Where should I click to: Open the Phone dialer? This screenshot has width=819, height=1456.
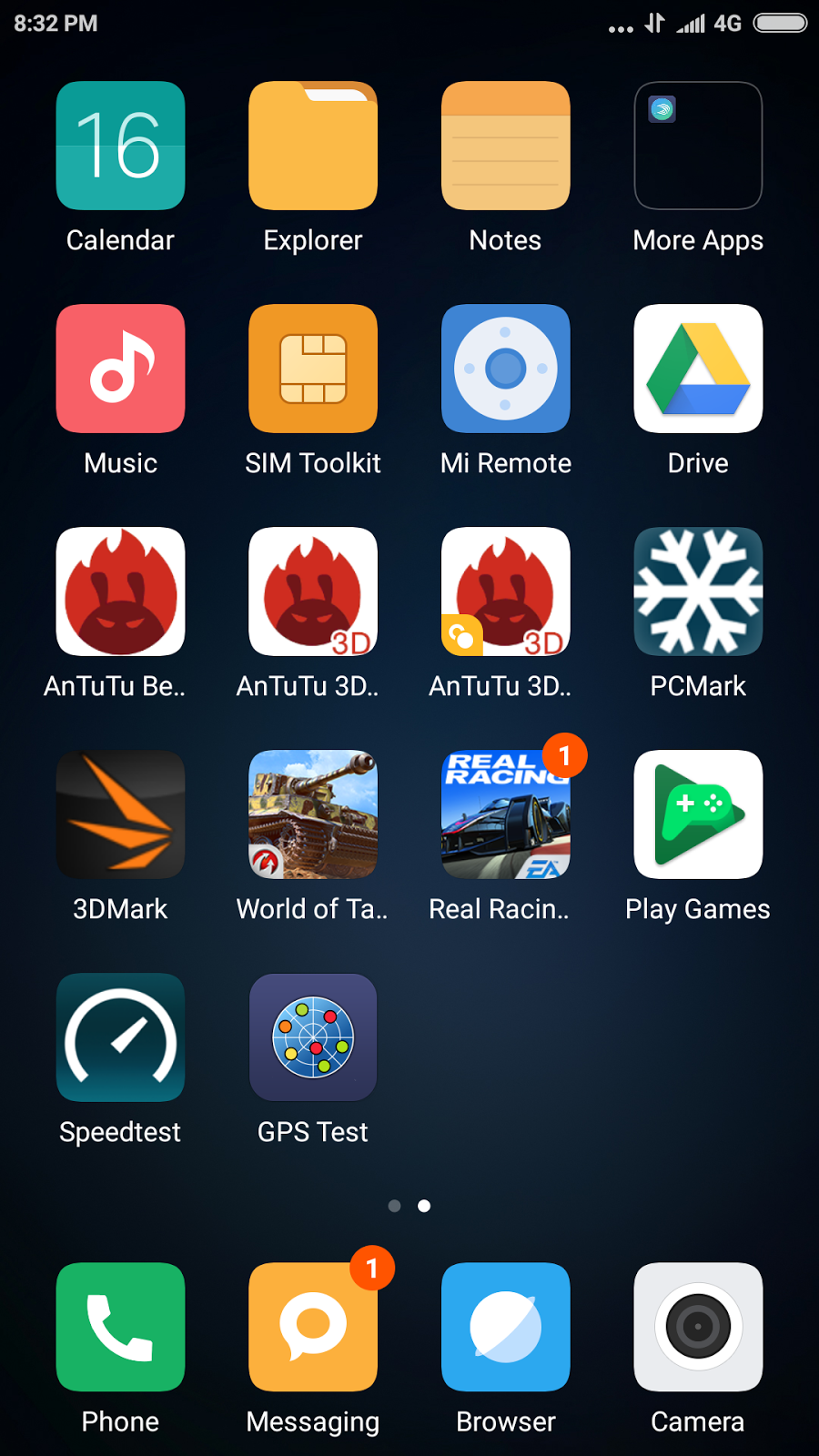click(x=120, y=1327)
